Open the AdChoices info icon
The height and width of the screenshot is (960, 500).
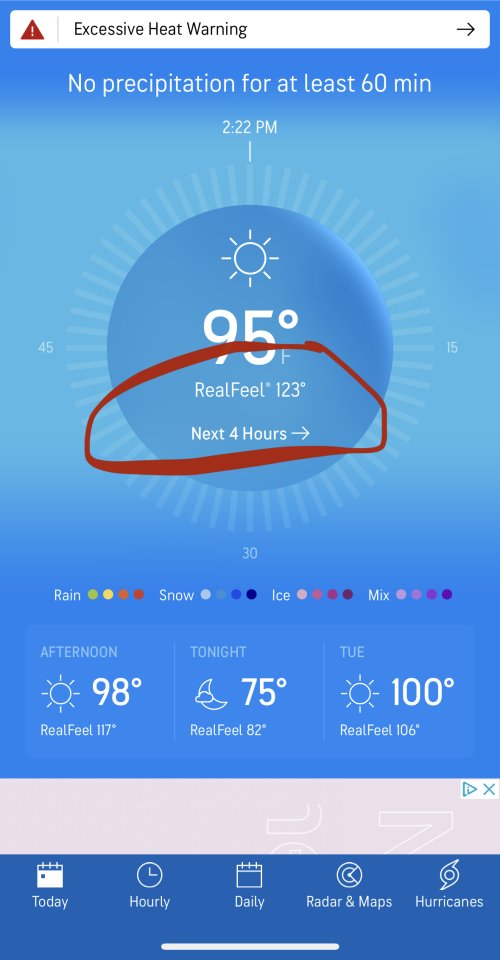(469, 789)
